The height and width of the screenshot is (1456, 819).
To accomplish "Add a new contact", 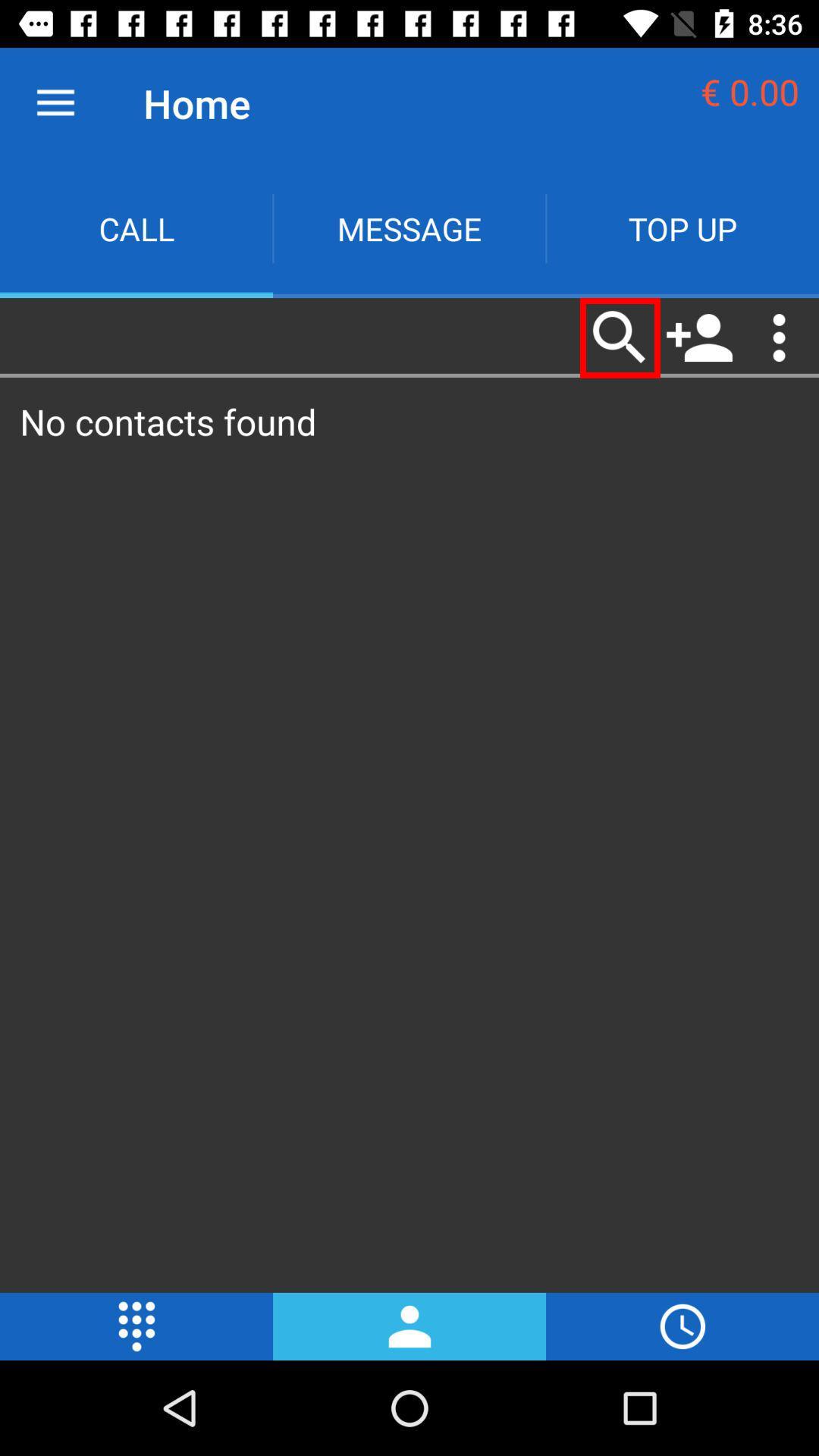I will pyautogui.click(x=700, y=338).
